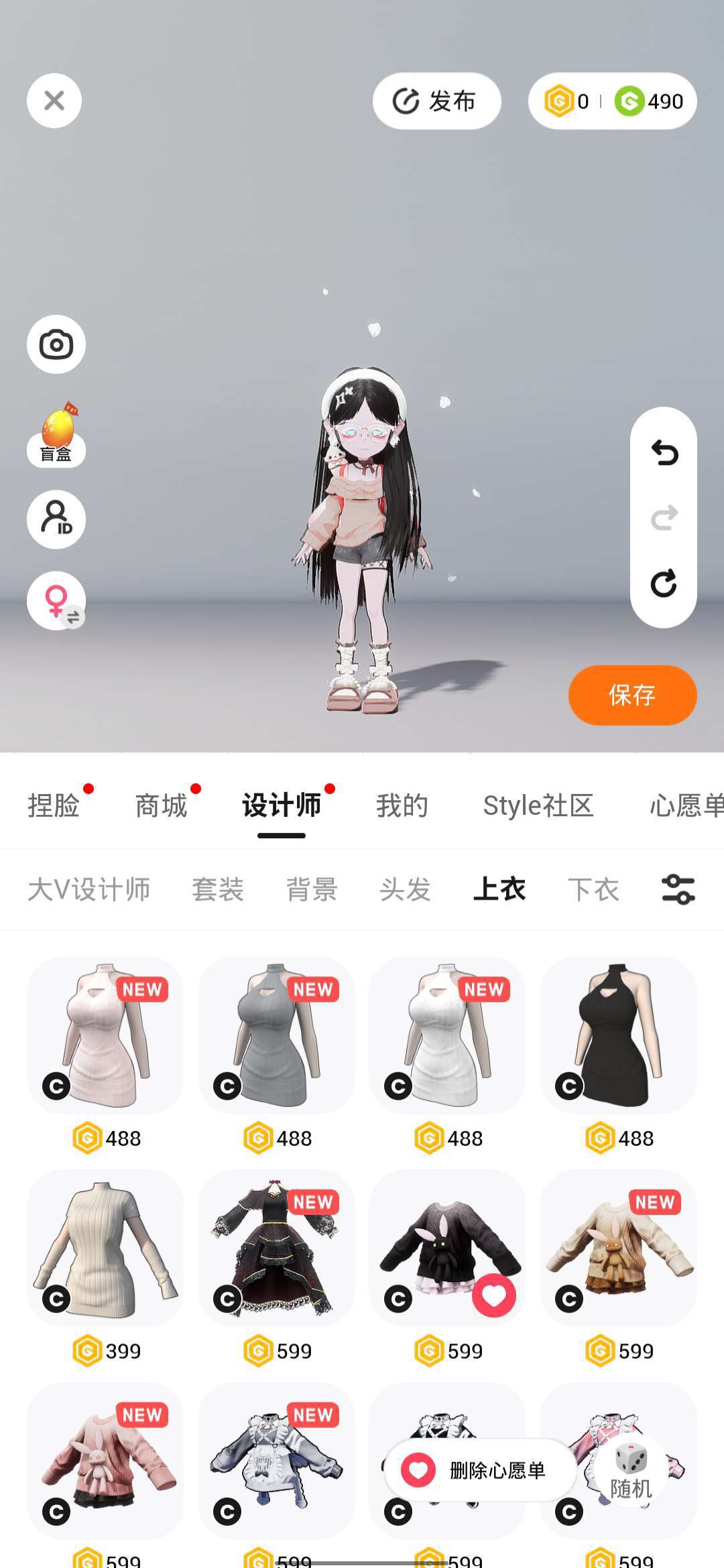The height and width of the screenshot is (1568, 724).
Task: Select the dark gothic dress priced 599
Action: tap(276, 1248)
